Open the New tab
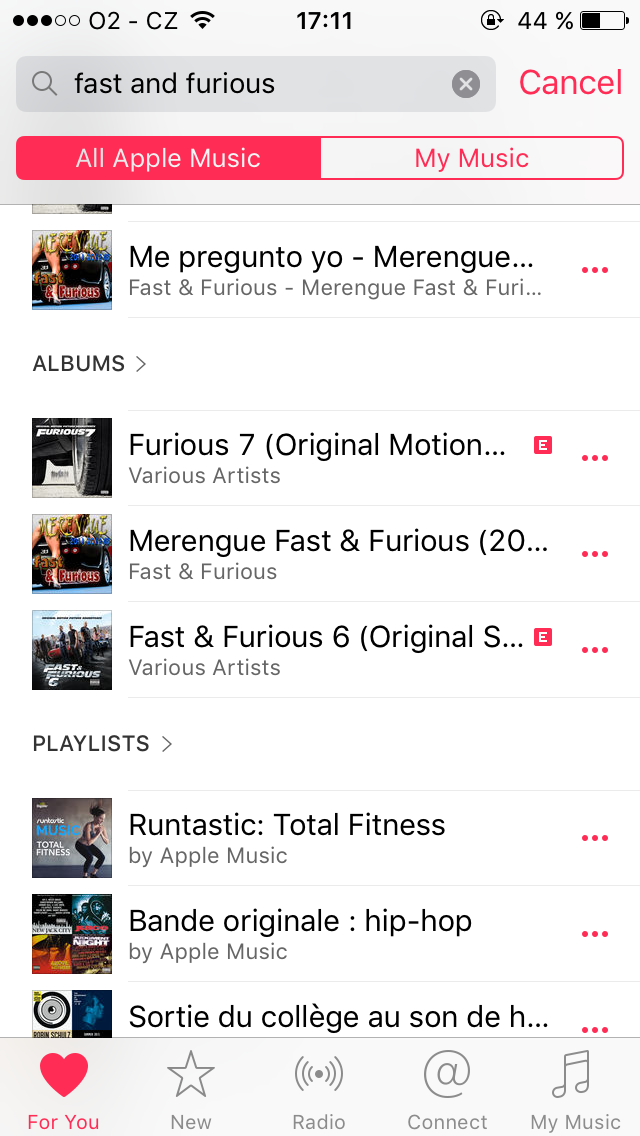640x1136 pixels. 191,1090
